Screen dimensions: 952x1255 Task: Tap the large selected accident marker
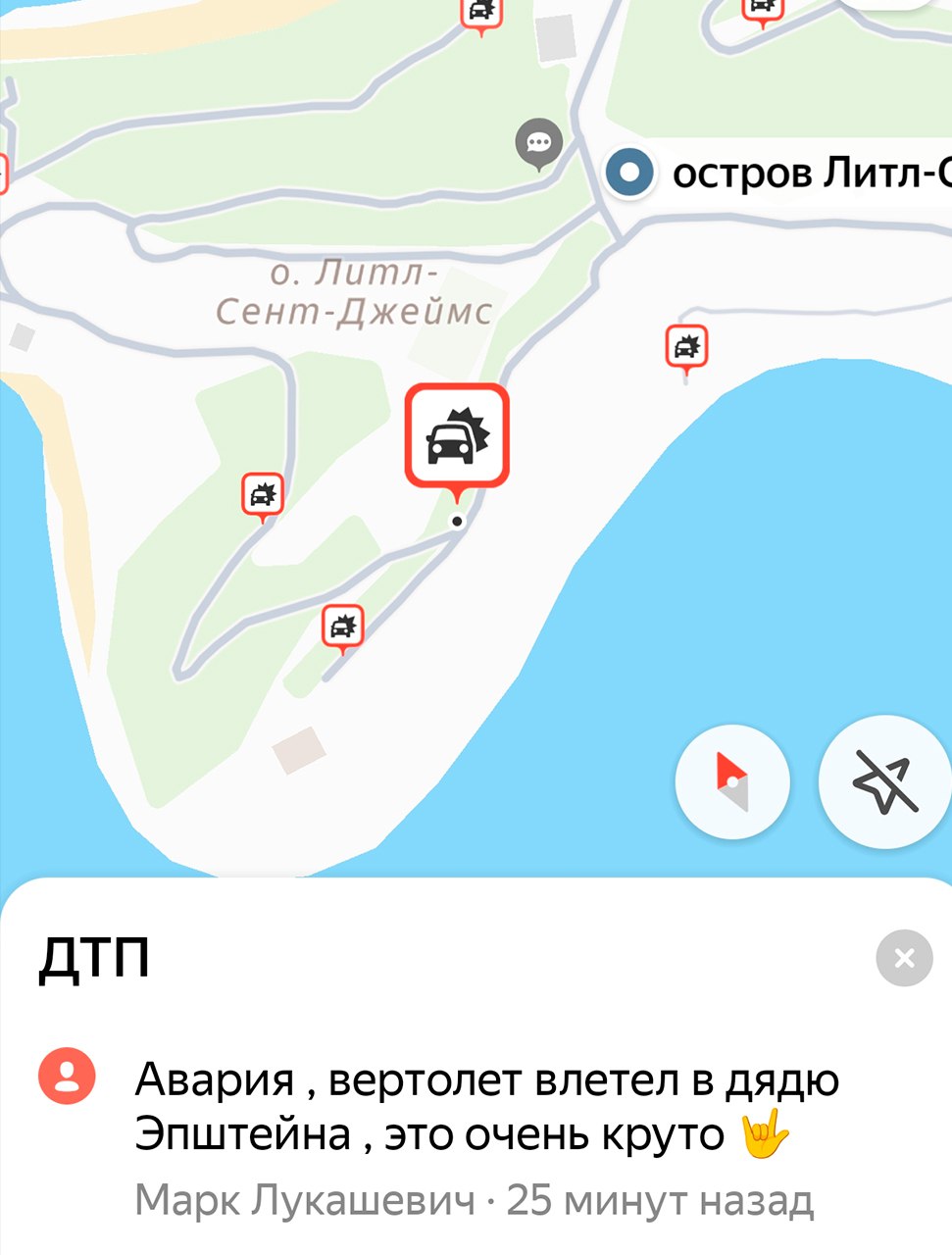tap(457, 436)
